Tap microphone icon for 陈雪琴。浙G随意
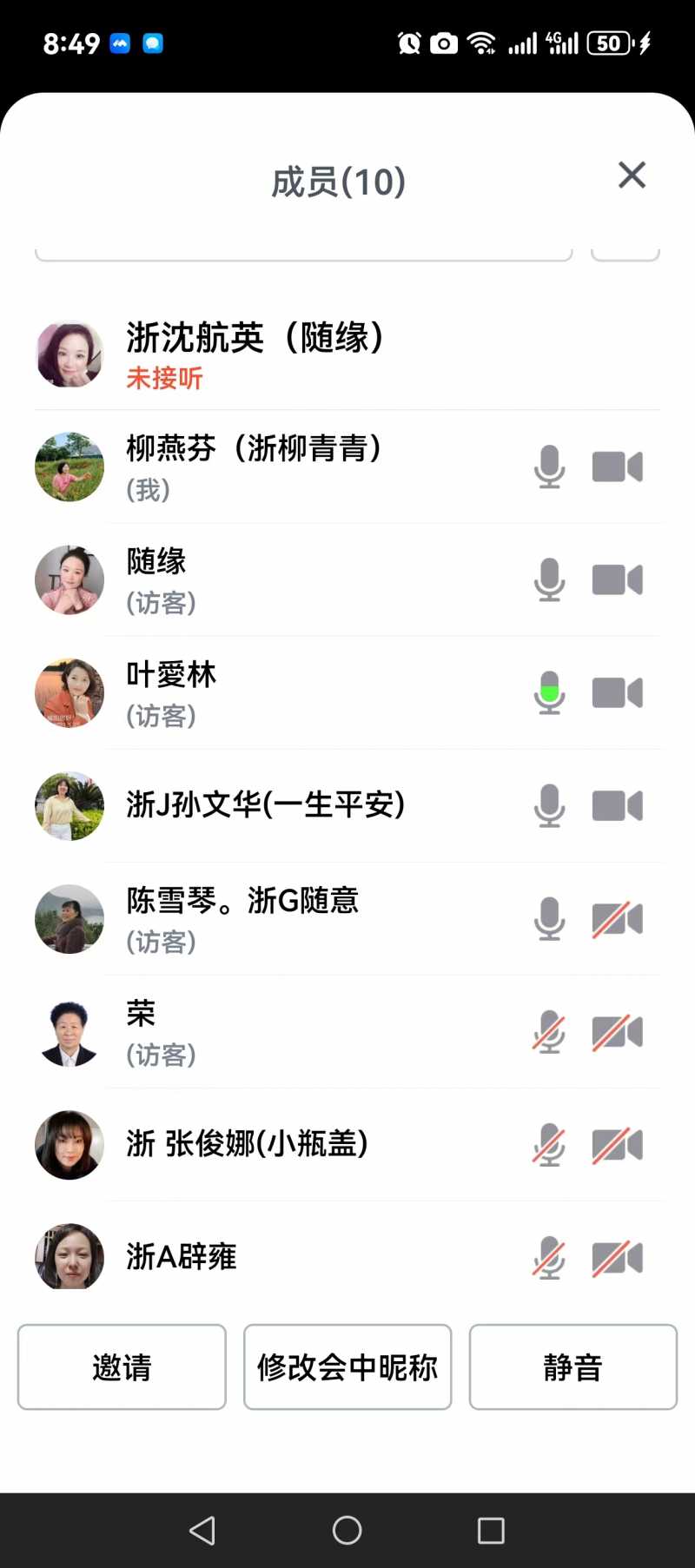 [549, 919]
